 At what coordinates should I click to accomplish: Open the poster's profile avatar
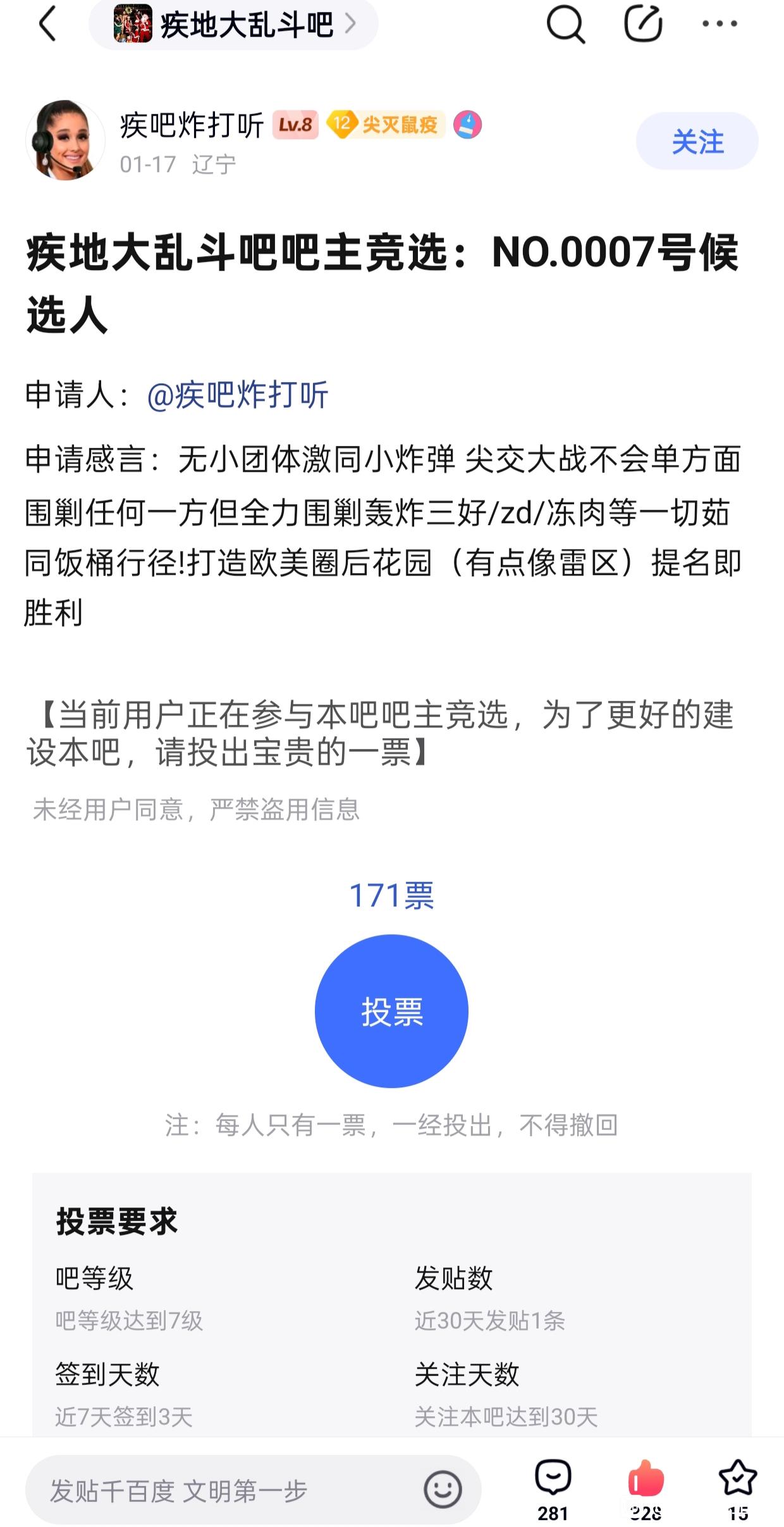(65, 140)
